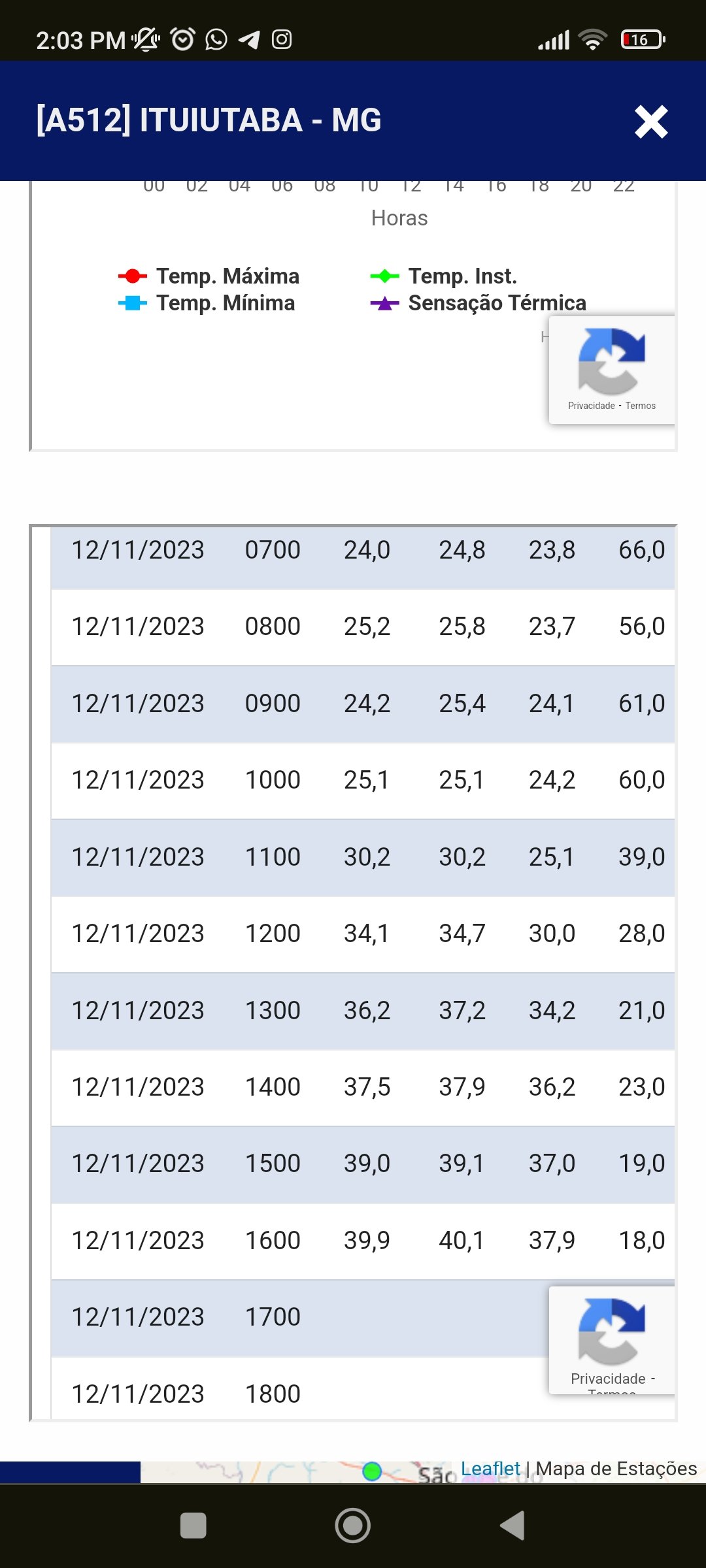Toggle the Sensação Térmica legend series
Viewport: 706px width, 1568px height.
(x=478, y=303)
